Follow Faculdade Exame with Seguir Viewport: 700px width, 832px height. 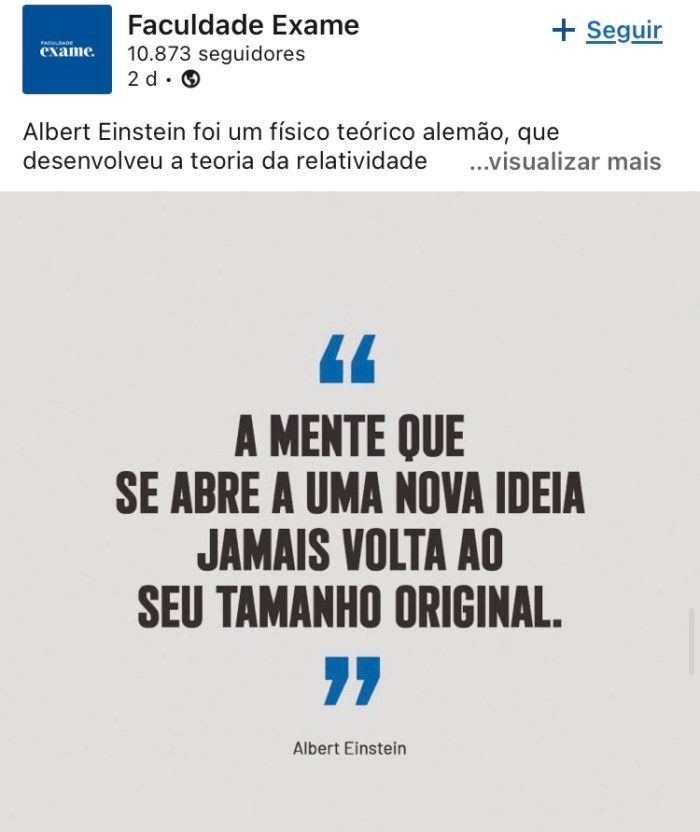tap(608, 31)
